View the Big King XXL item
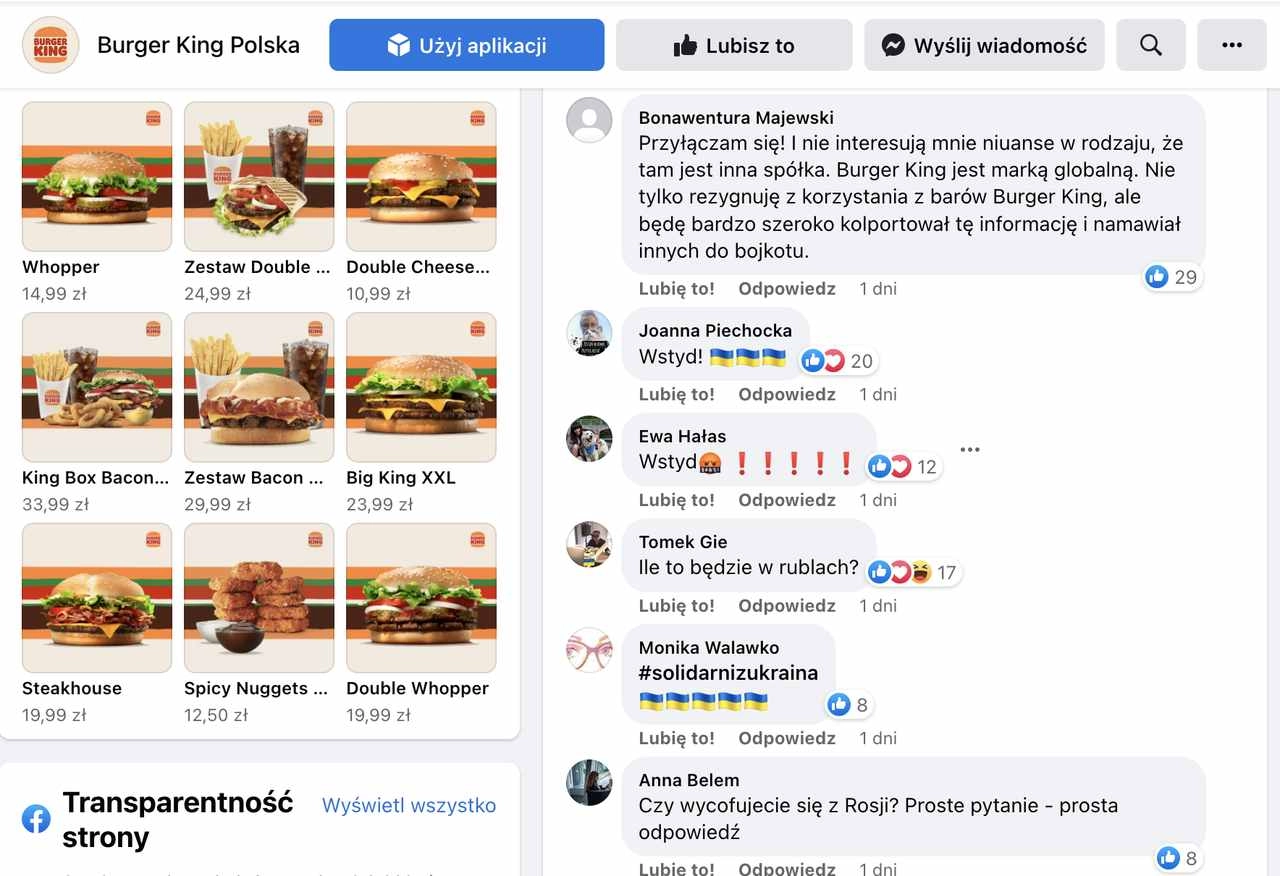The image size is (1280, 876). point(421,387)
